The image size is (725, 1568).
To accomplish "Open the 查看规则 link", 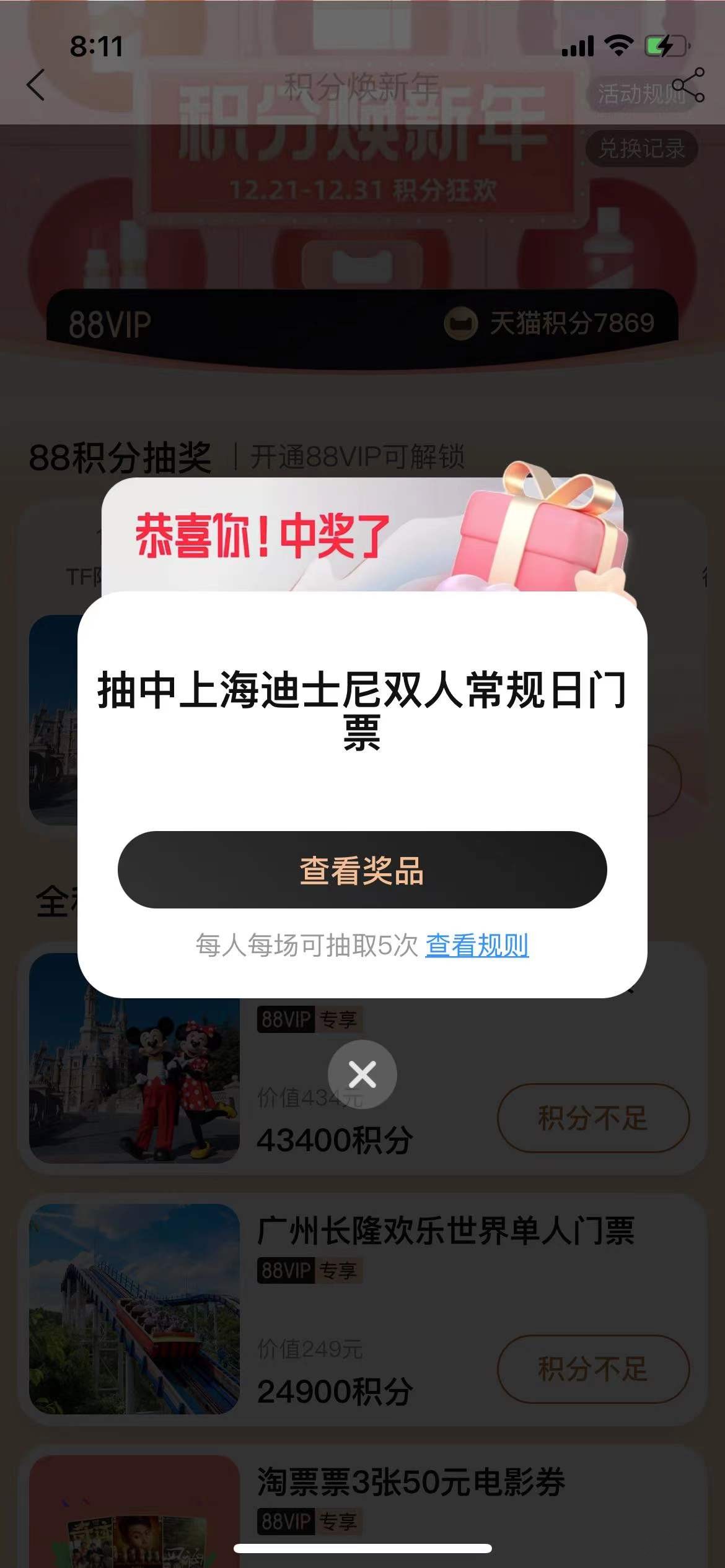I will coord(477,945).
